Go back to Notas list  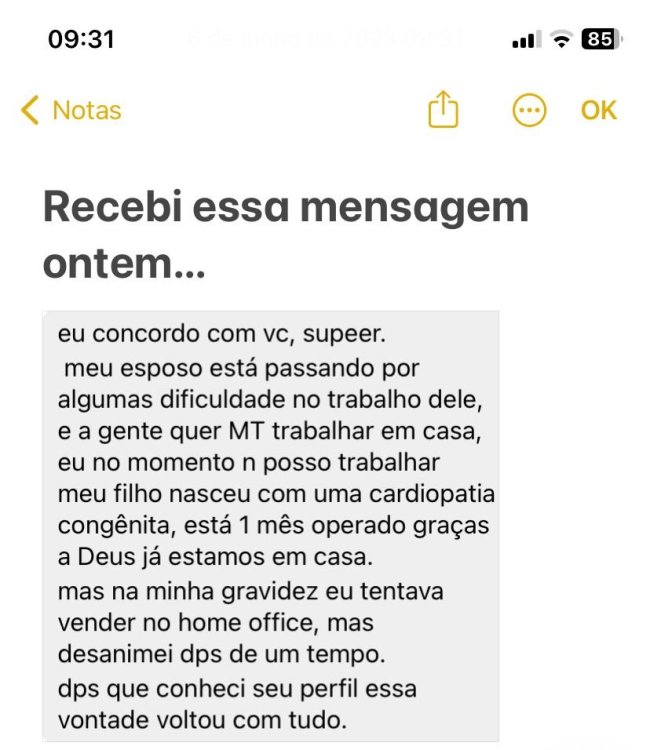pyautogui.click(x=71, y=110)
